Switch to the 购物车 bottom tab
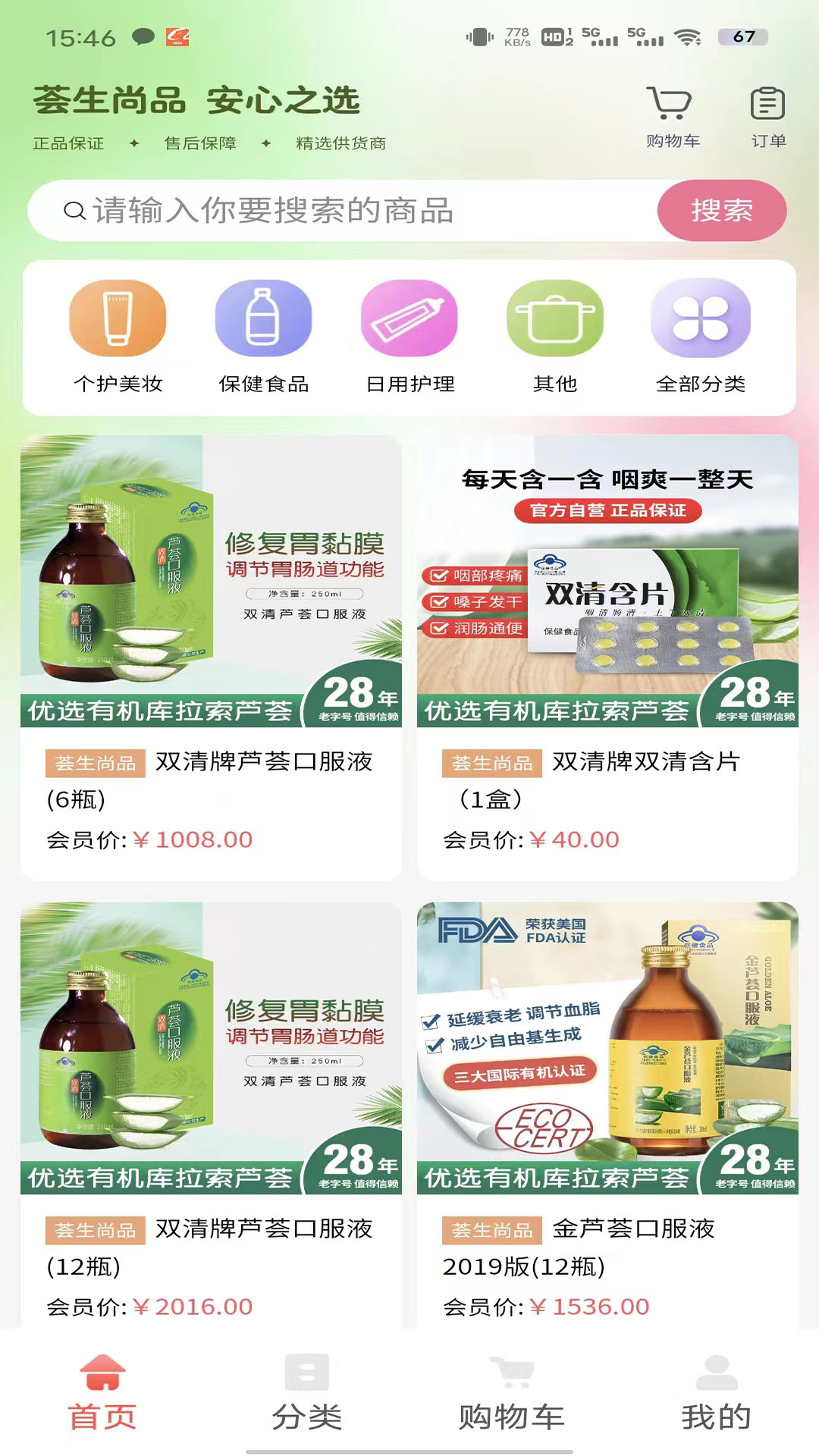The height and width of the screenshot is (1456, 819). tap(512, 1392)
